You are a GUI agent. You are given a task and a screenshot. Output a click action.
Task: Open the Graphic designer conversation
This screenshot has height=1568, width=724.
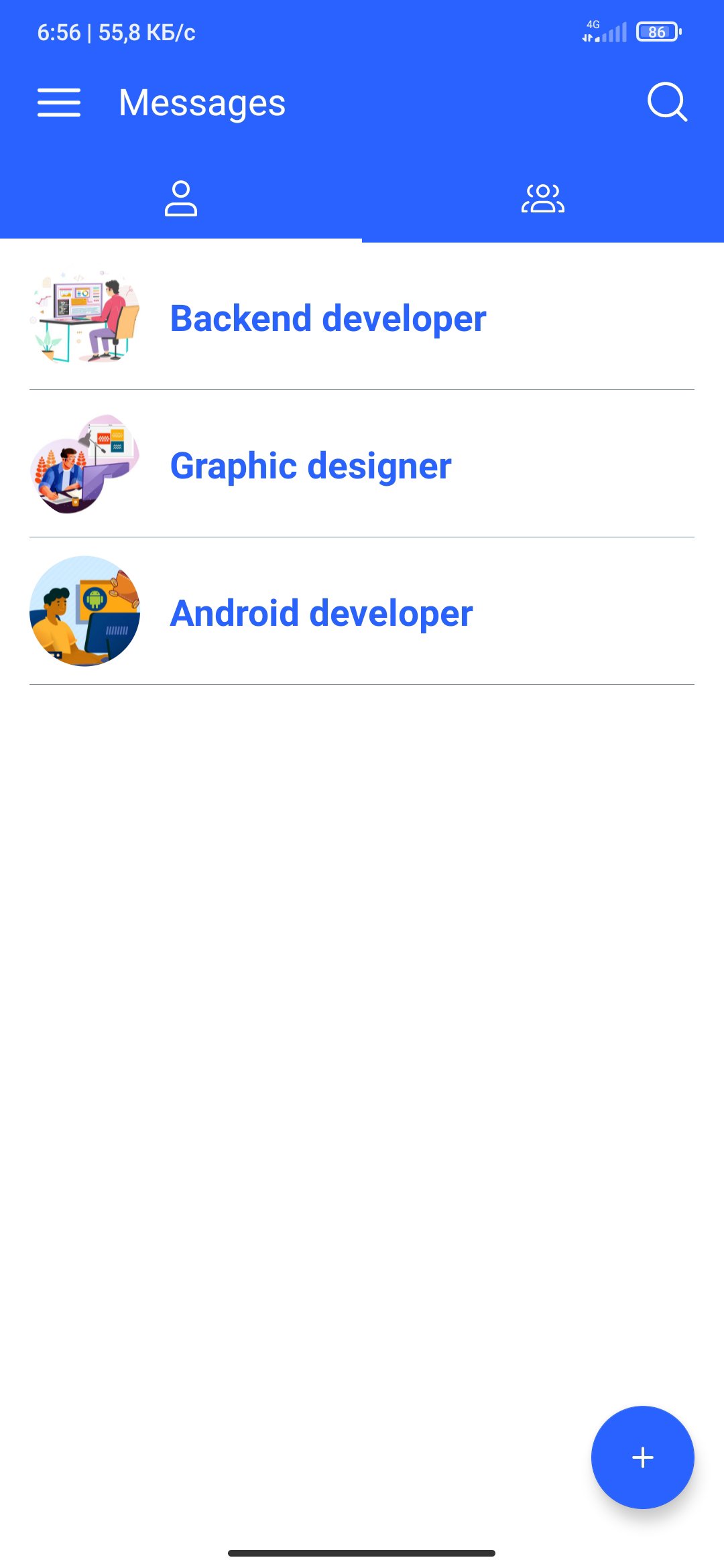[310, 466]
